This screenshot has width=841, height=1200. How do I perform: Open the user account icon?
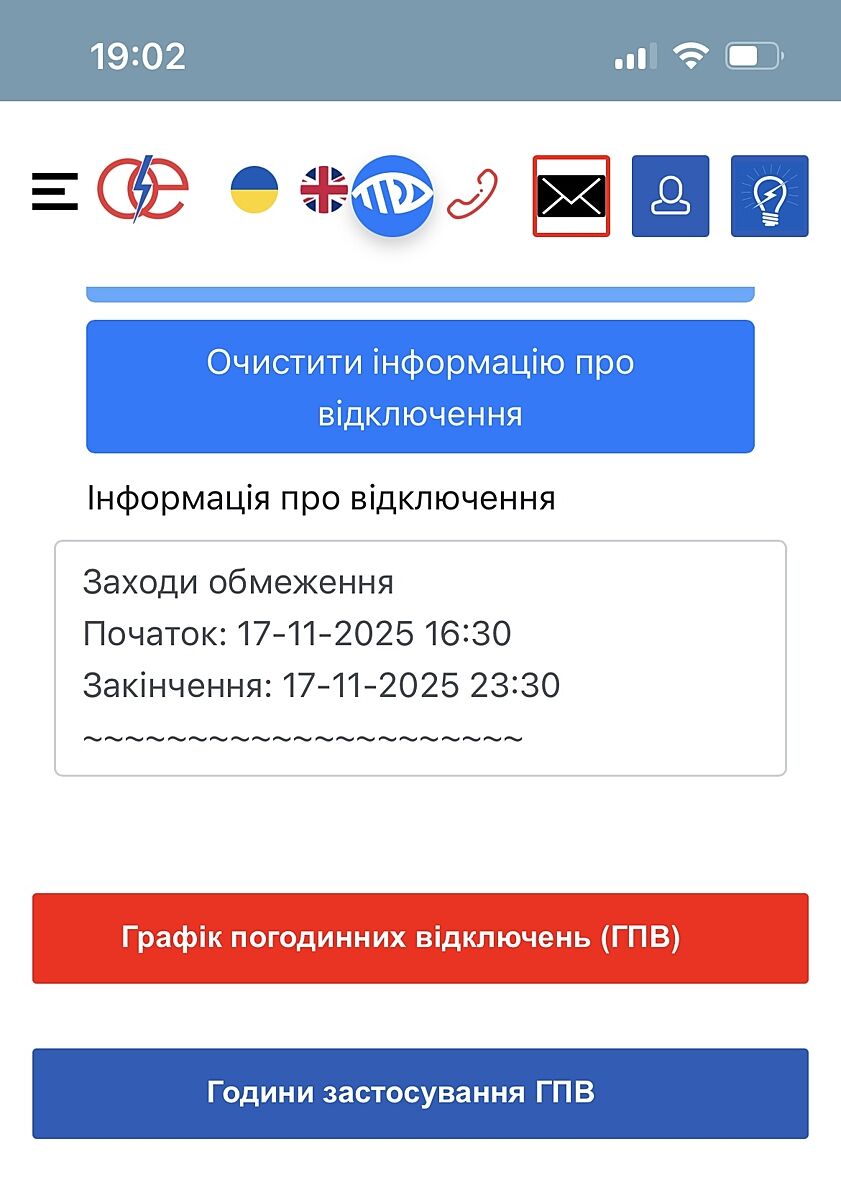pos(670,196)
